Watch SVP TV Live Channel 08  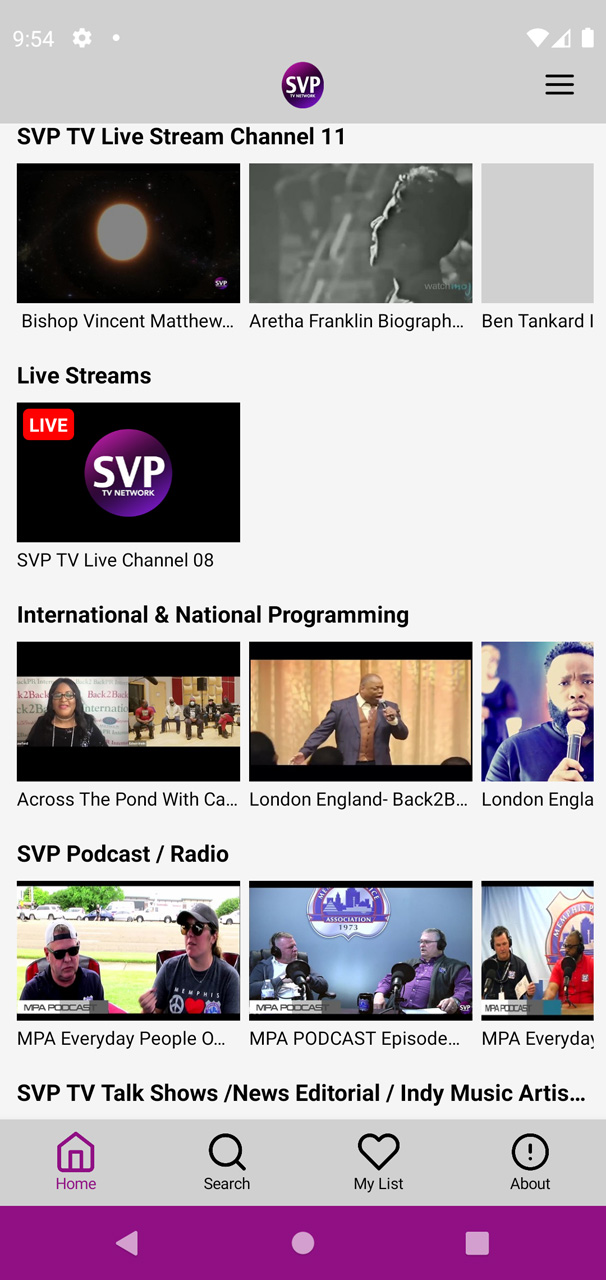point(128,472)
